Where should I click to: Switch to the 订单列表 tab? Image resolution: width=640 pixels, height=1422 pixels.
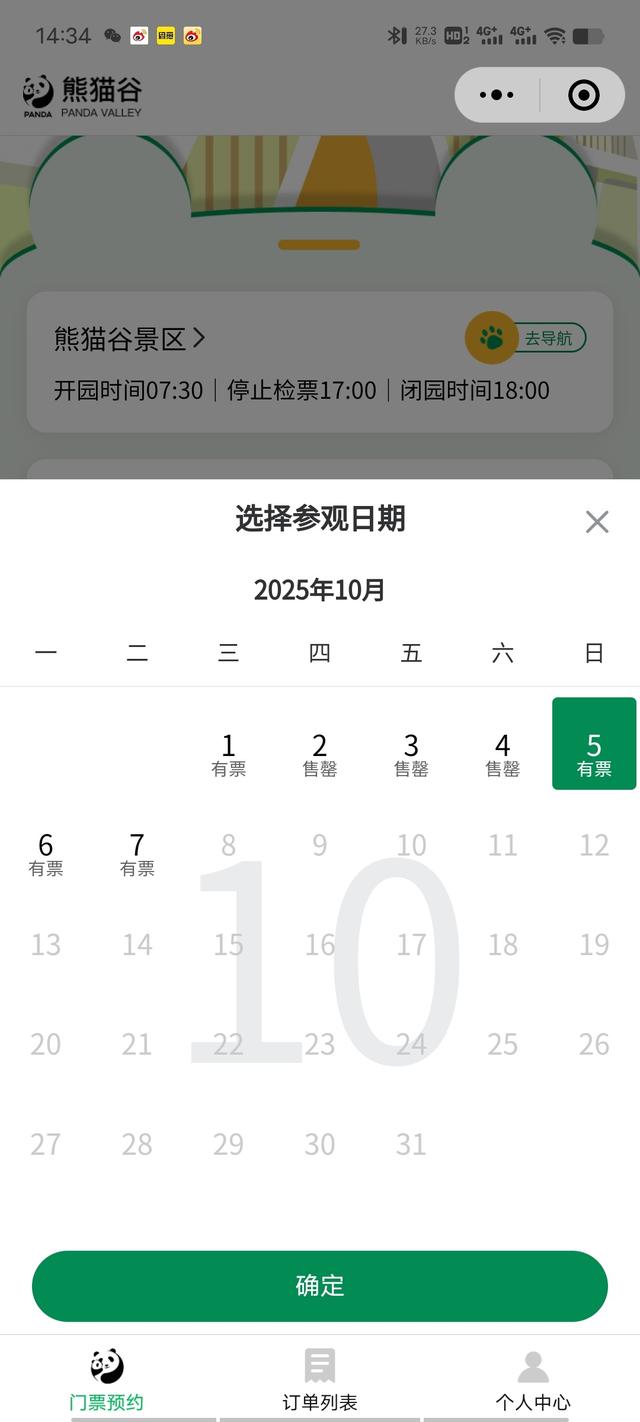click(320, 1379)
